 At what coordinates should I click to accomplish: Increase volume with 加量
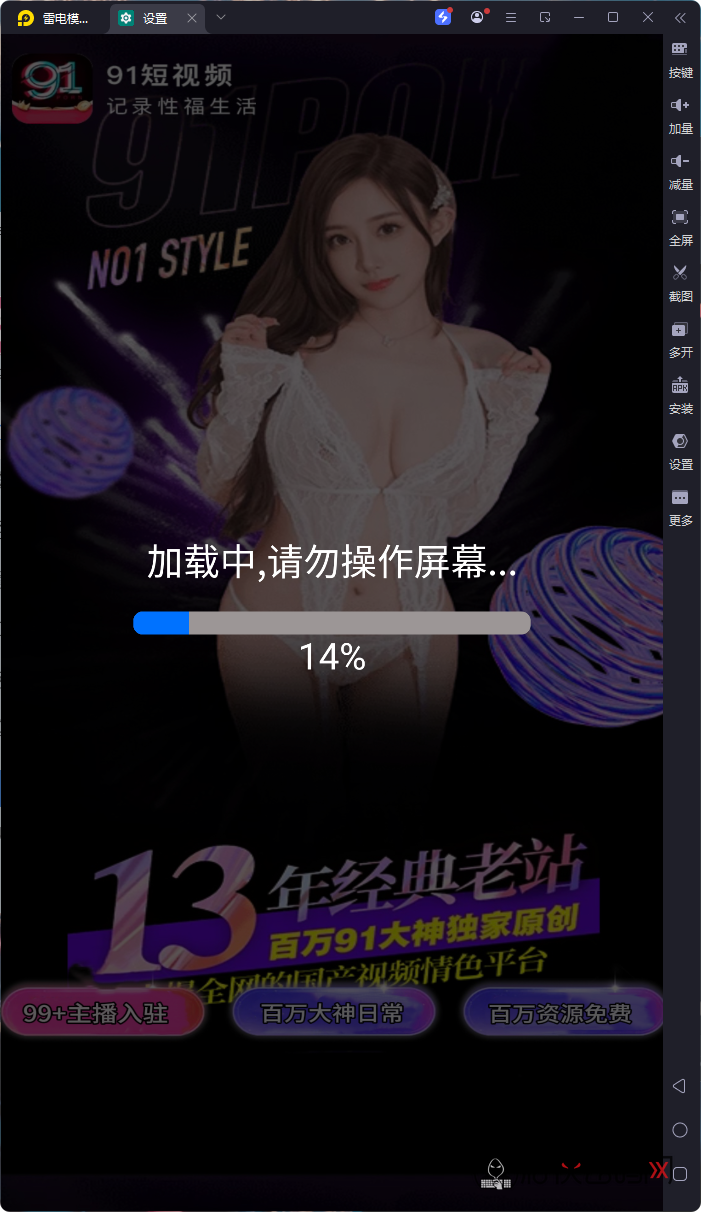680,114
